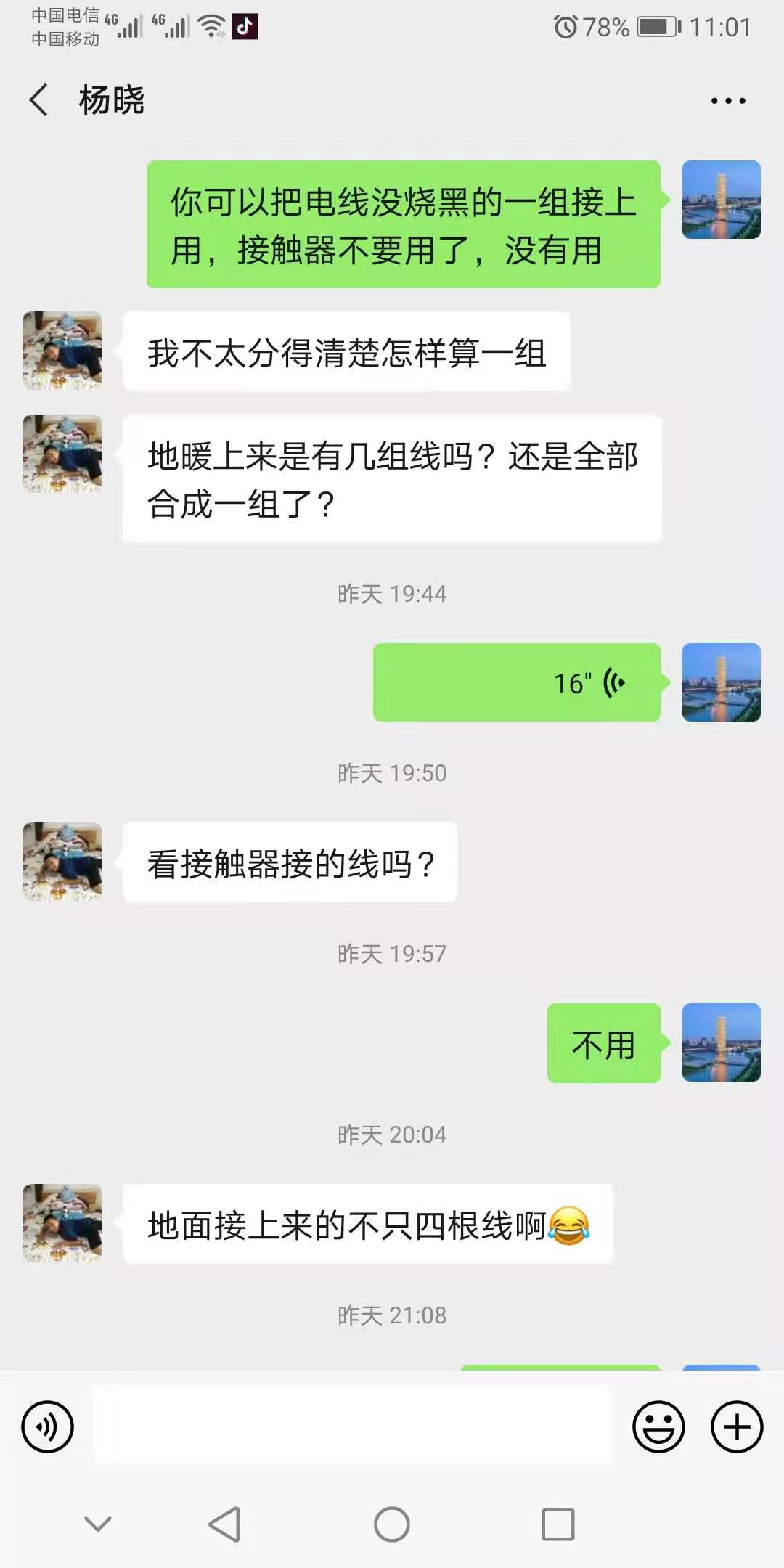Screen dimensions: 784x1568
Task: Switch to voice input mode
Action: click(x=48, y=1427)
